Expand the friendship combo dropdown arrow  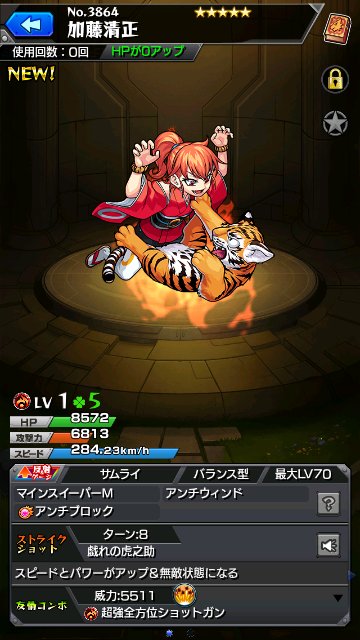click(x=338, y=598)
